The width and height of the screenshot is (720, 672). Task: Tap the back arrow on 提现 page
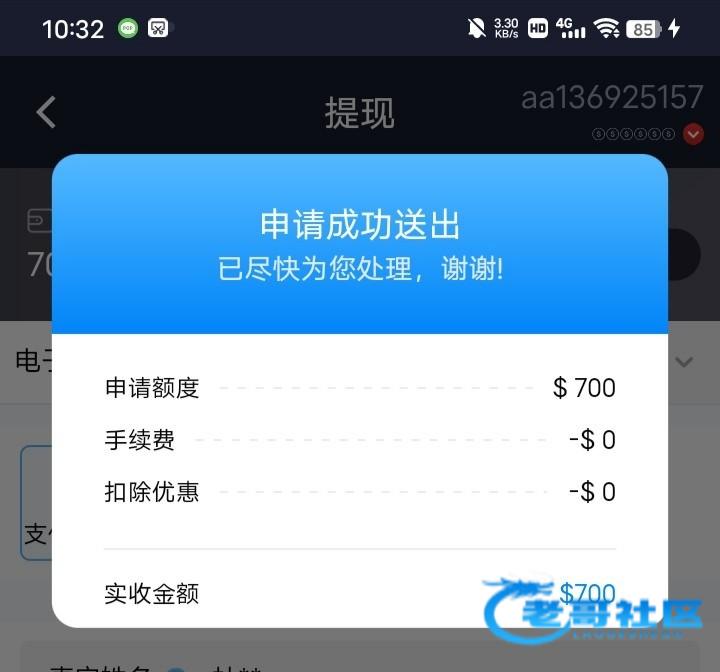[x=46, y=112]
